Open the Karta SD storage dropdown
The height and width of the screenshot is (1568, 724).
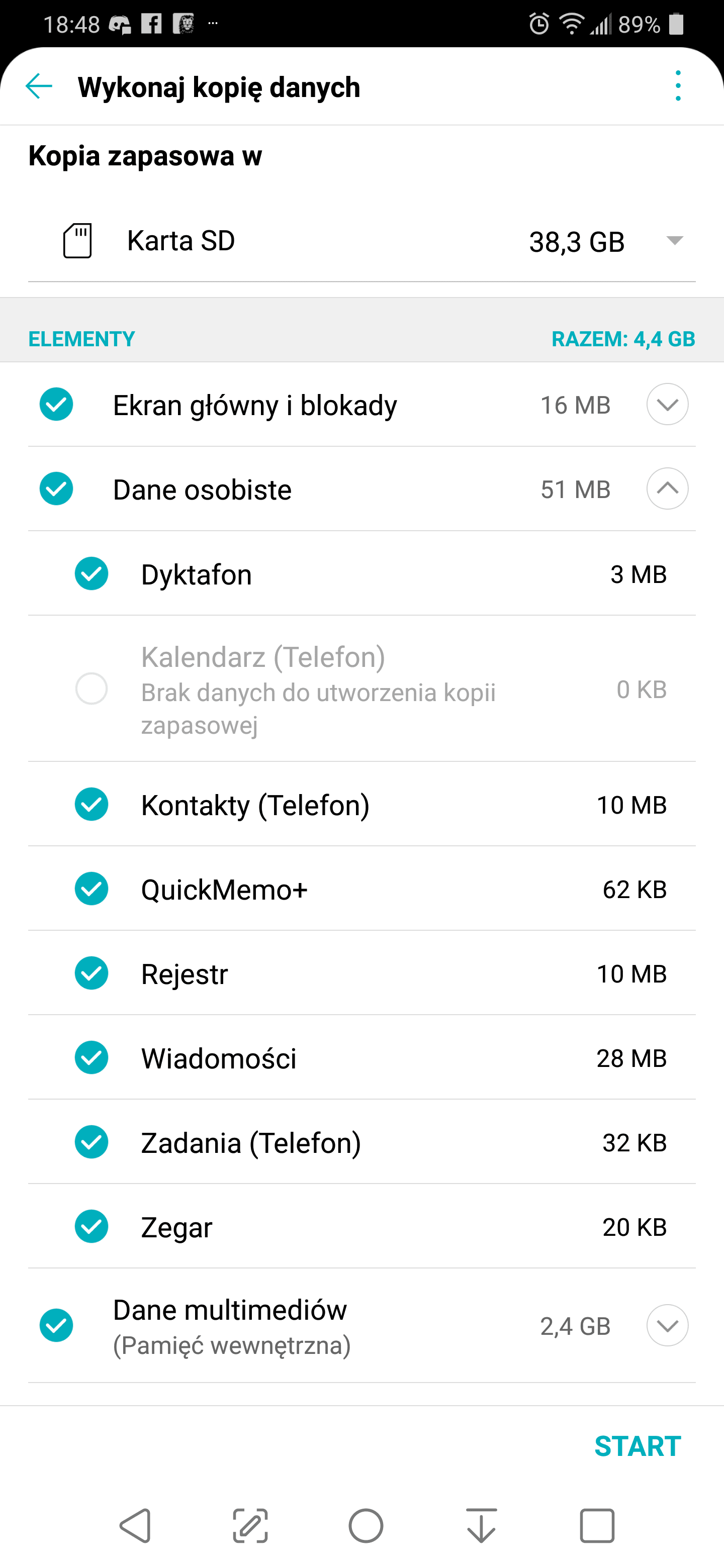pos(361,241)
